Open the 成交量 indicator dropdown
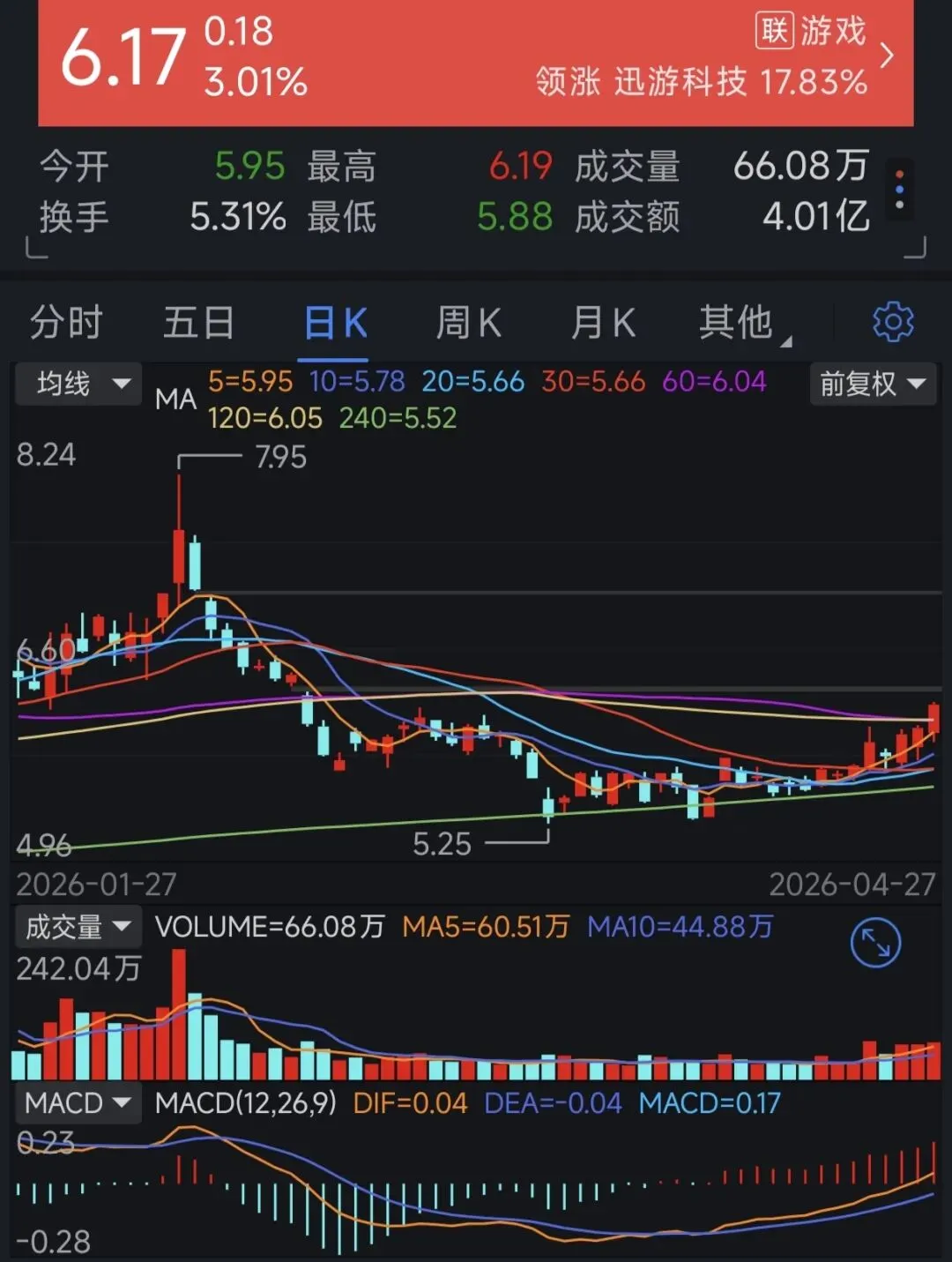Screen dimensions: 952x1262 coord(78,927)
